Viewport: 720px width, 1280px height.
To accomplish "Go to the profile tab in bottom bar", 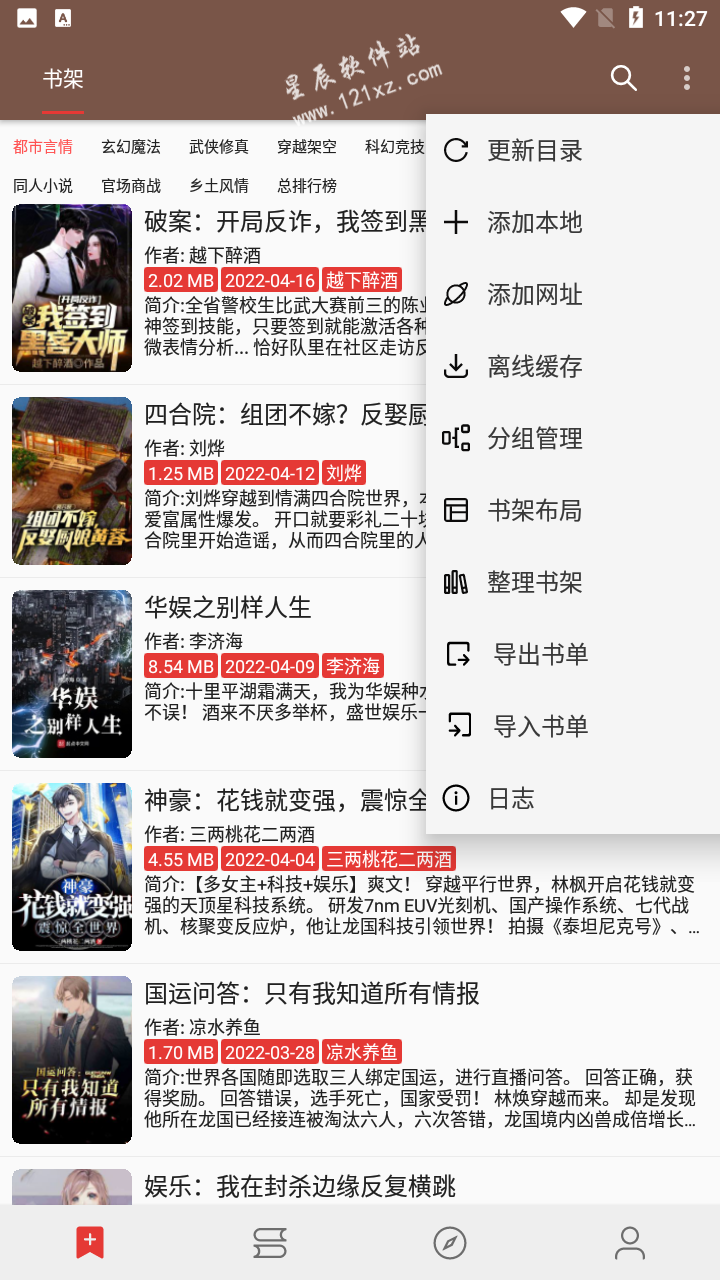I will coord(630,1243).
